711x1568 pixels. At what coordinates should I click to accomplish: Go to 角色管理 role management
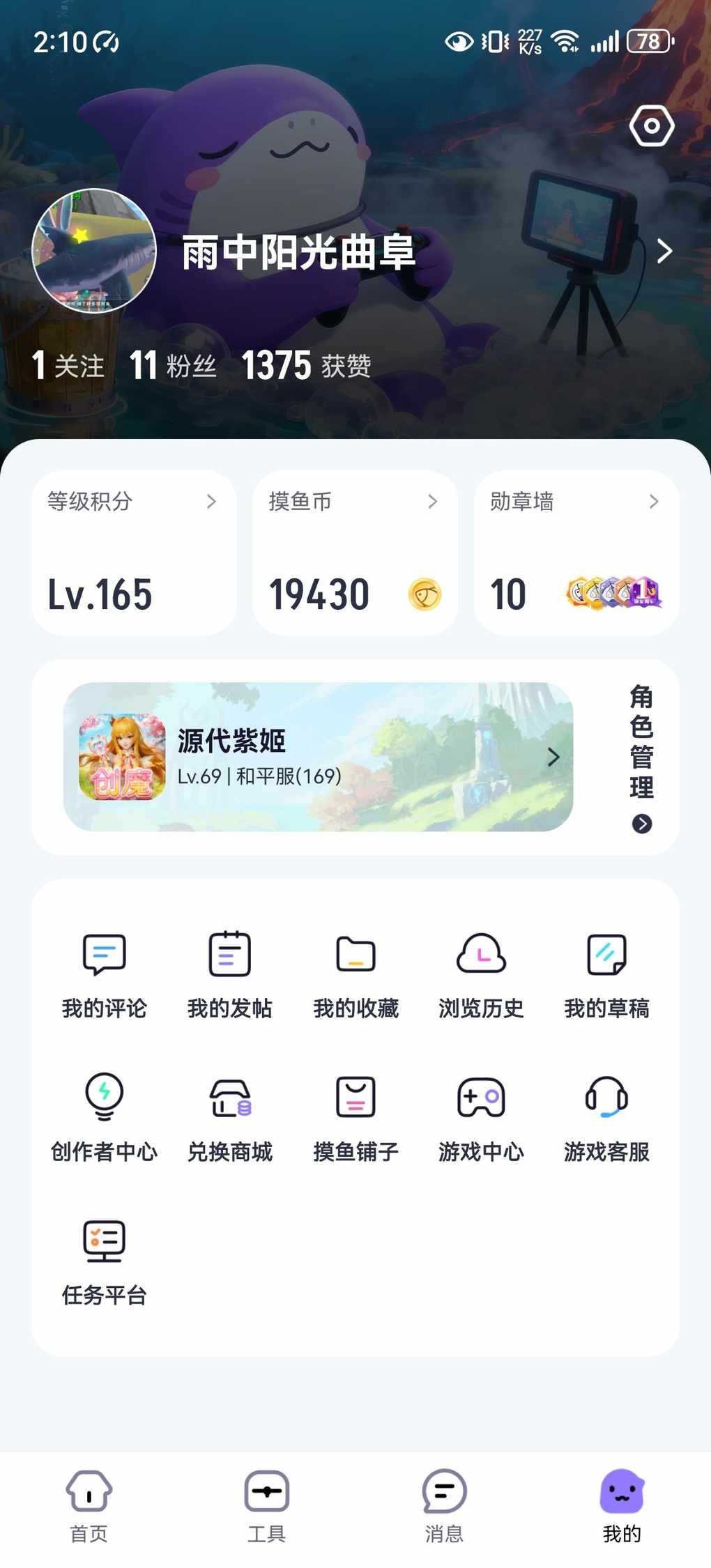[641, 758]
